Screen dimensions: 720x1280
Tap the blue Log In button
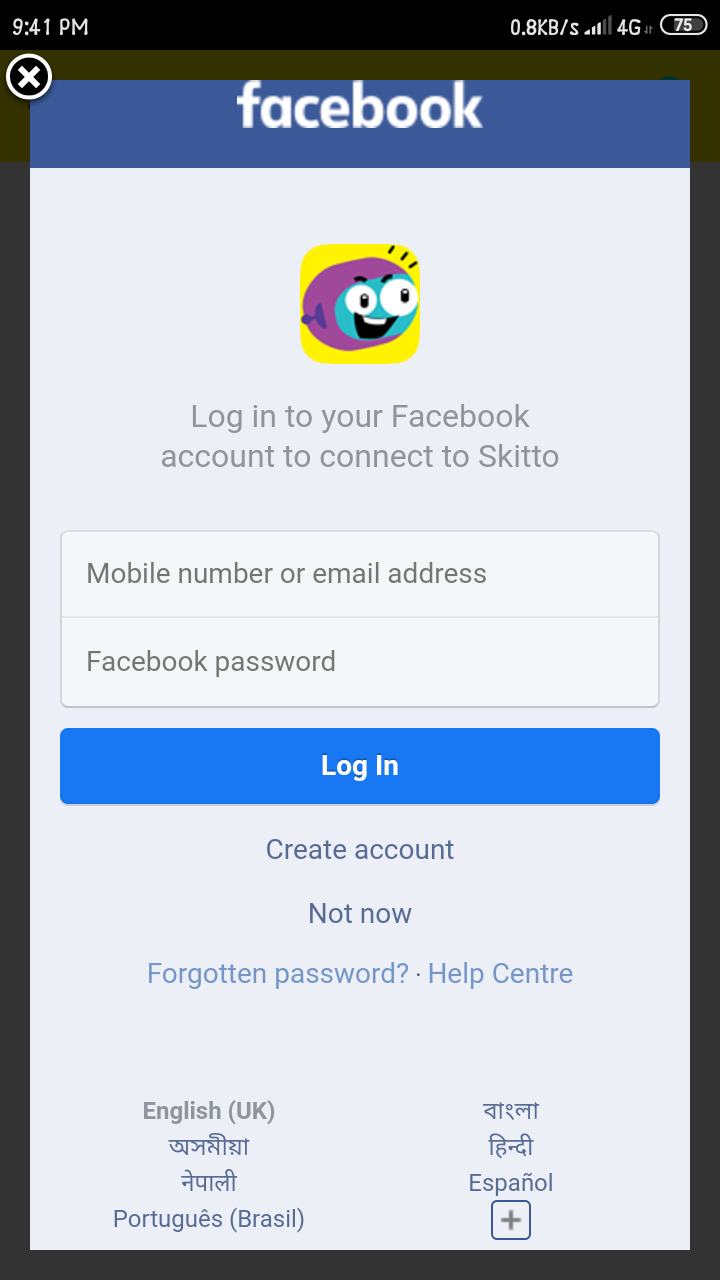(360, 766)
